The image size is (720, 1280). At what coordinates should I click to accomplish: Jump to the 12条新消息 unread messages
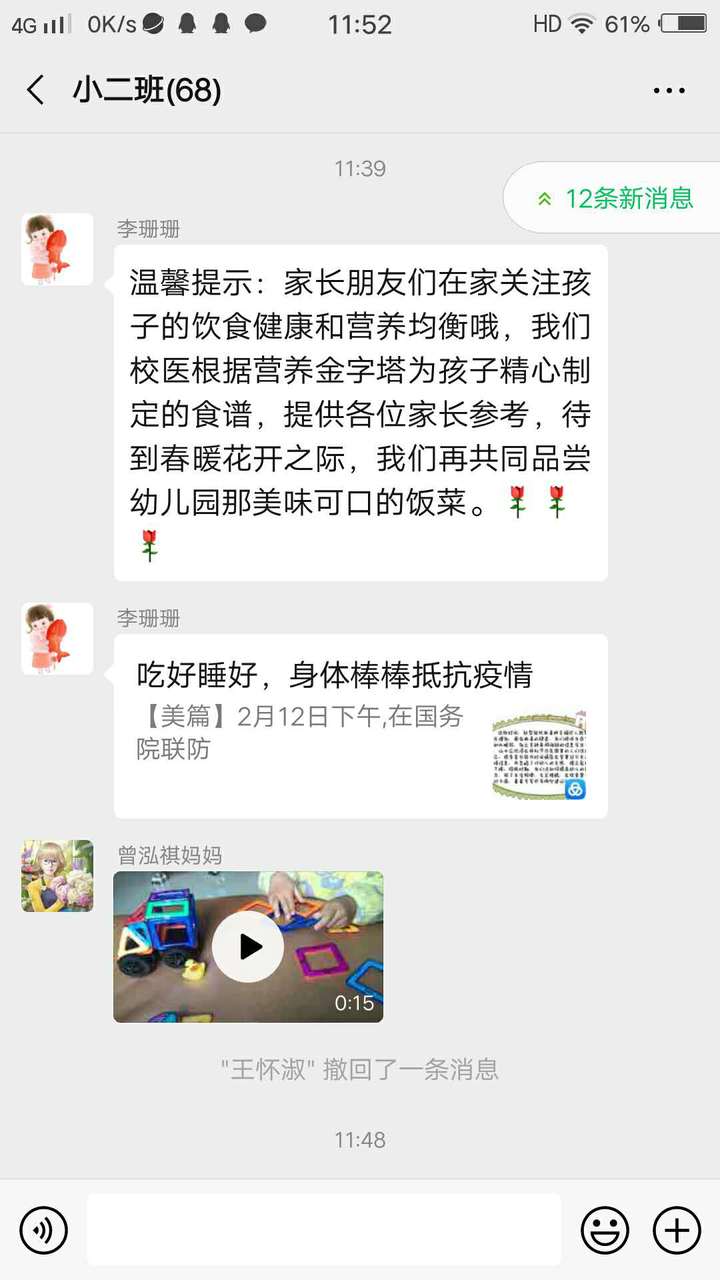pyautogui.click(x=615, y=198)
